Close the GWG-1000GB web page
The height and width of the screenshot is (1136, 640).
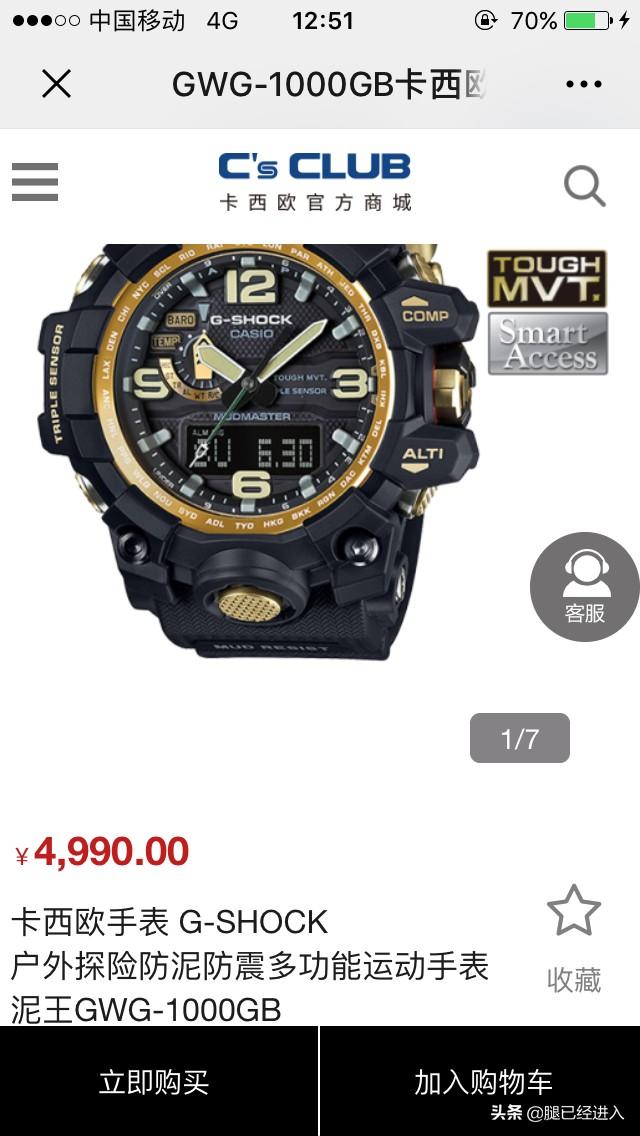pos(56,85)
